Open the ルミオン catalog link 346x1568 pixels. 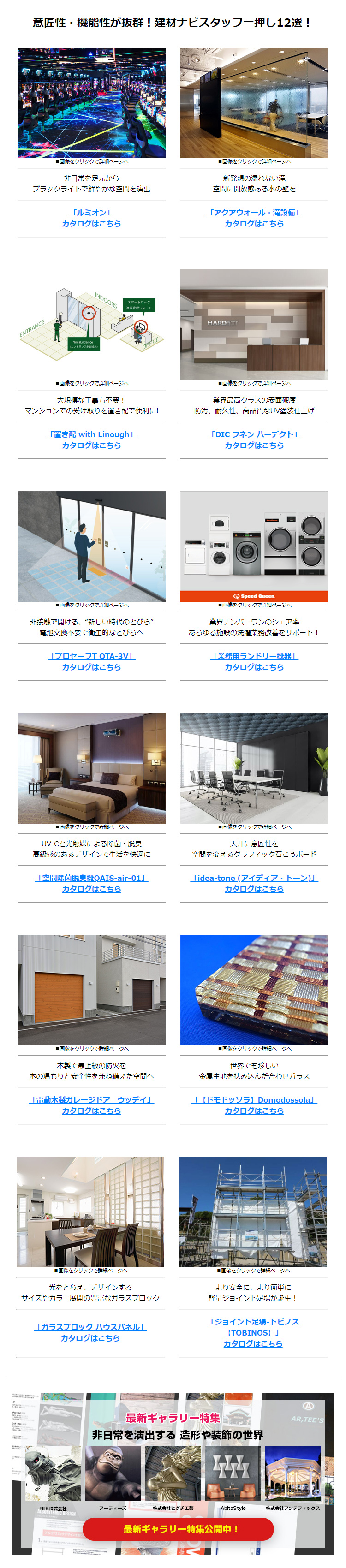[91, 218]
